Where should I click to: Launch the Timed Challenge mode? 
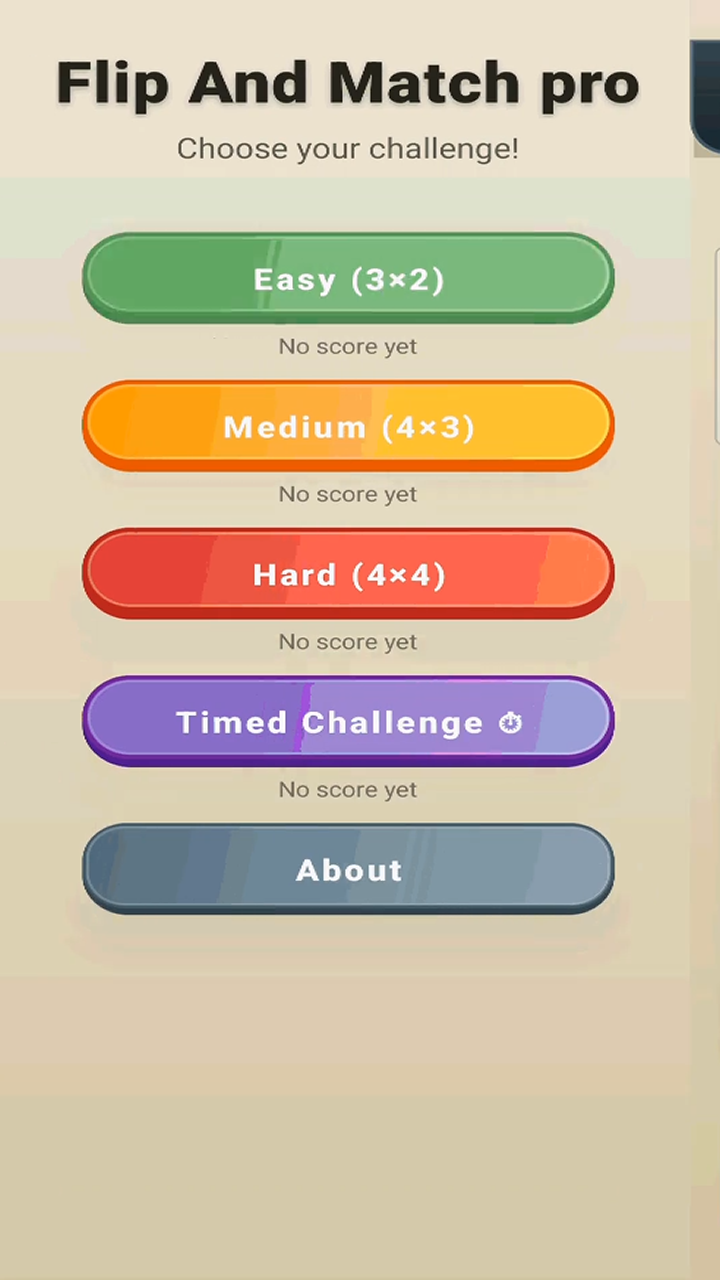[348, 722]
